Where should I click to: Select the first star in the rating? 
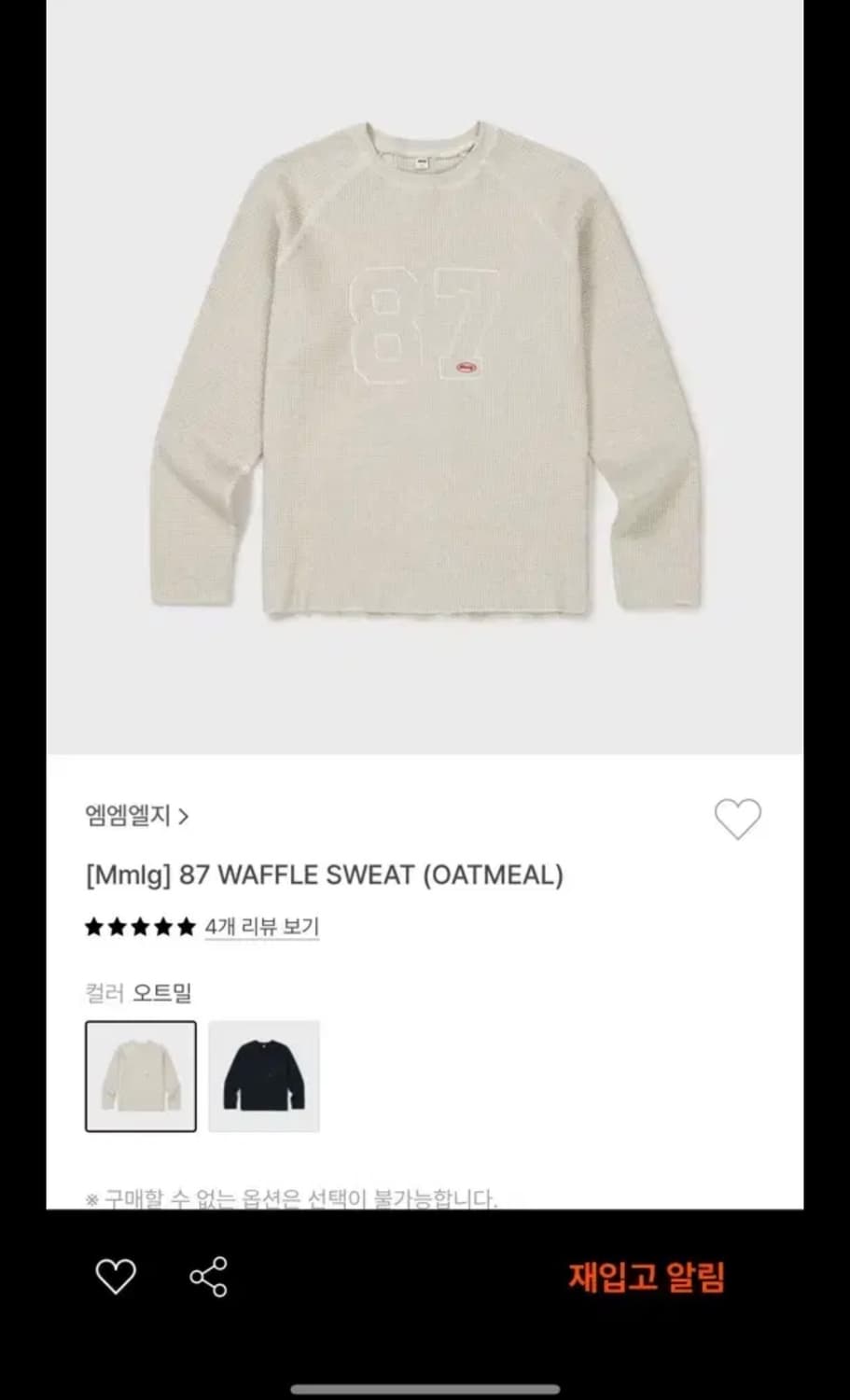tap(93, 926)
